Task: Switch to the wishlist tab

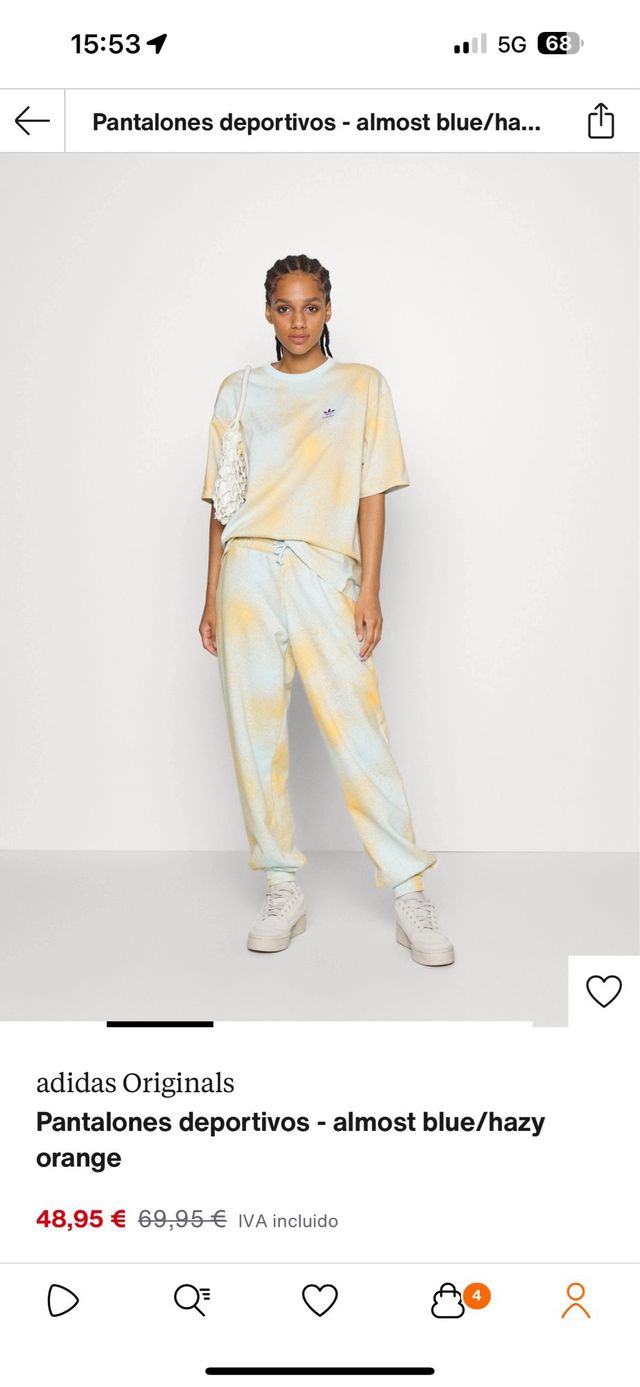Action: coord(320,1300)
